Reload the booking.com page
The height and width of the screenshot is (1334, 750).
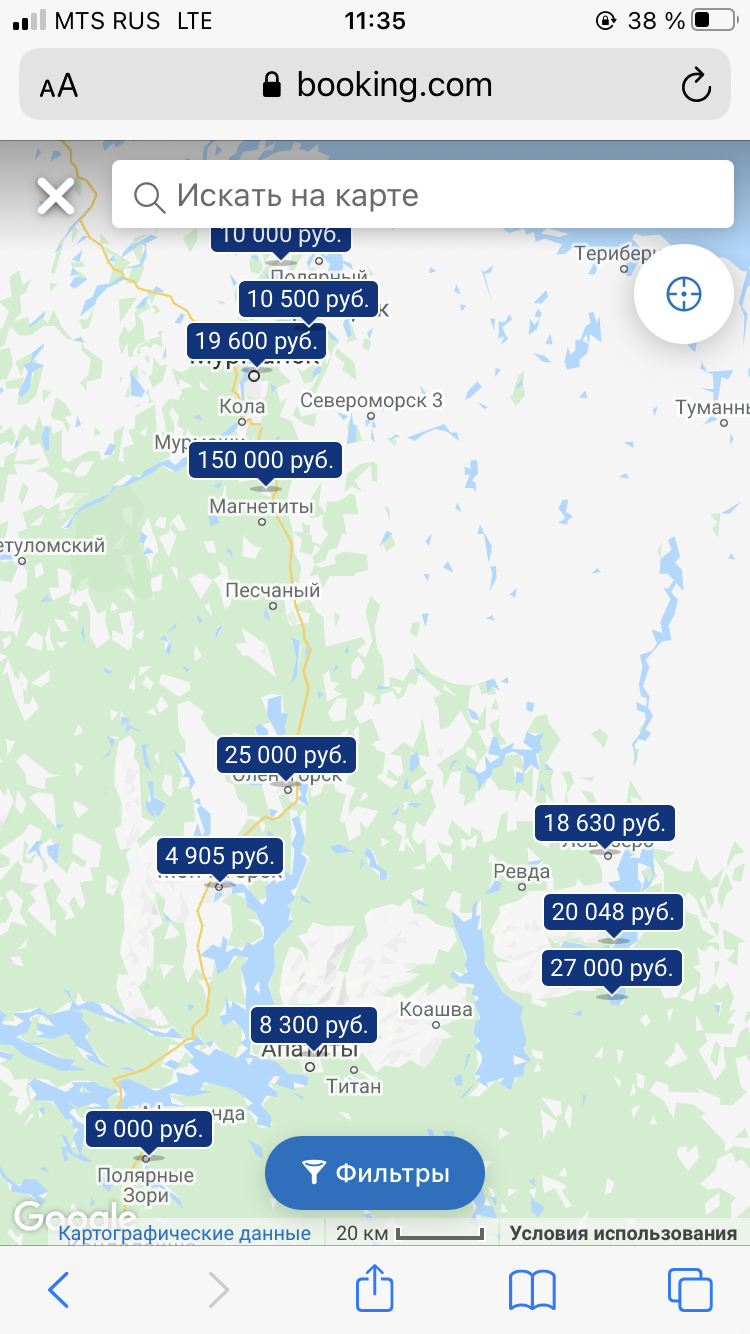pos(695,85)
